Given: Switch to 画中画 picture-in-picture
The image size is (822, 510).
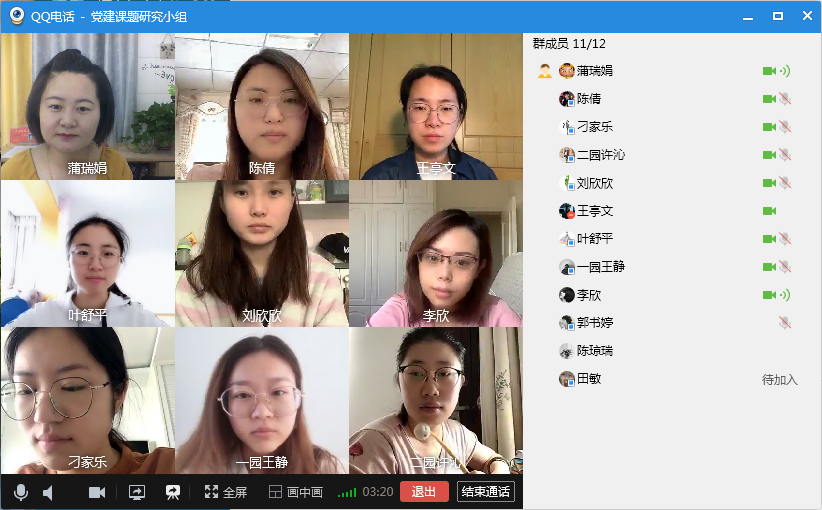Looking at the screenshot, I should (x=295, y=492).
